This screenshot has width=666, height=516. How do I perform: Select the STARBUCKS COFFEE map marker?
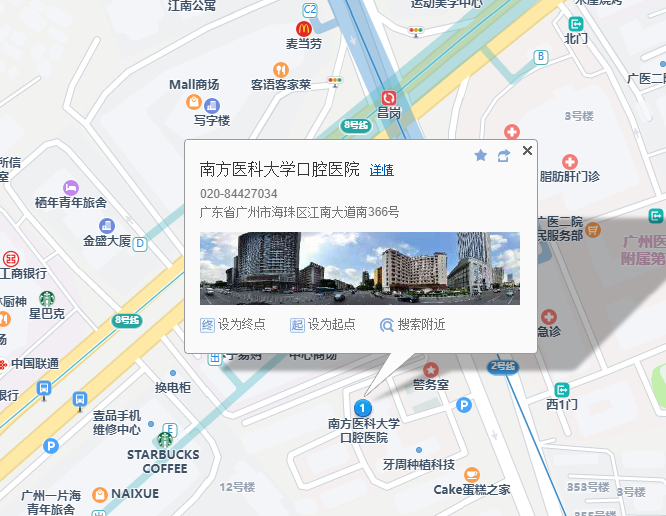pyautogui.click(x=164, y=439)
